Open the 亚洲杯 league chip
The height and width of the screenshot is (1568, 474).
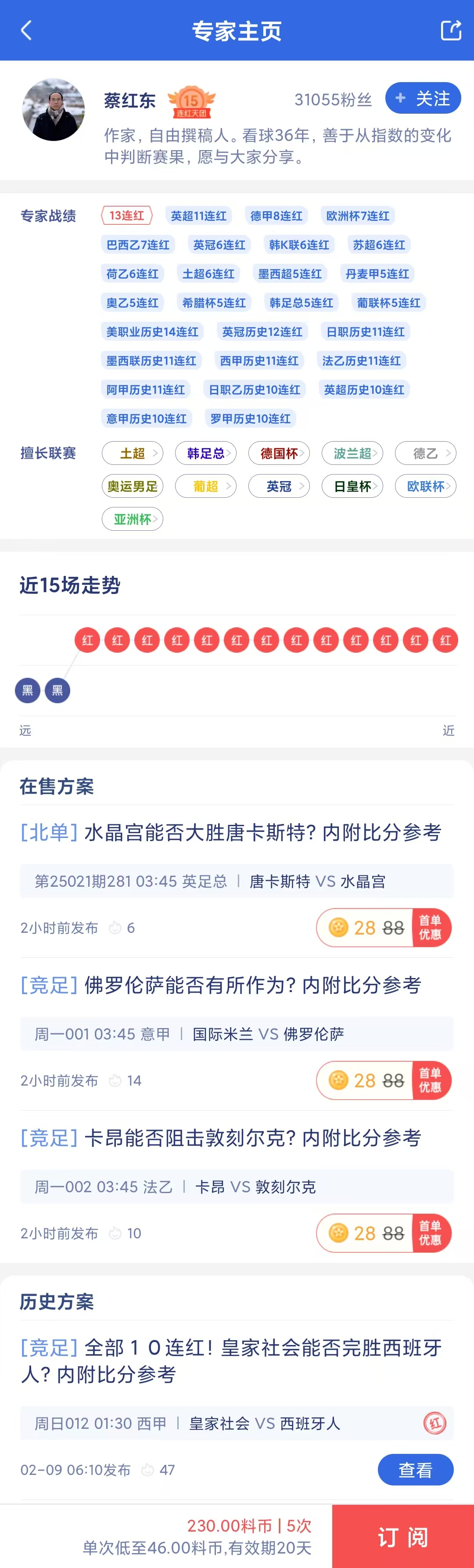coord(133,519)
